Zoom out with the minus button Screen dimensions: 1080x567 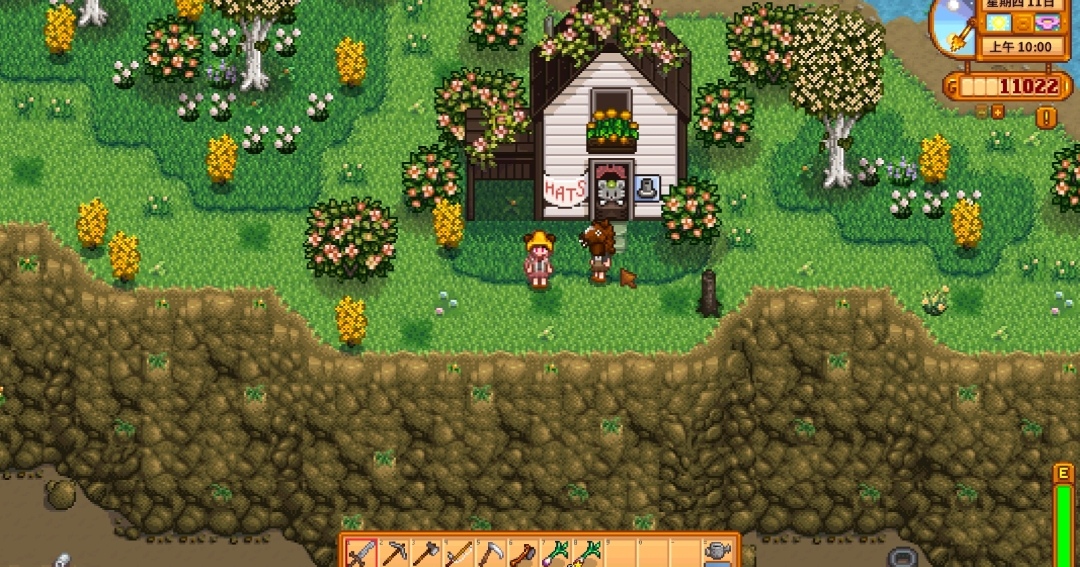tap(981, 112)
